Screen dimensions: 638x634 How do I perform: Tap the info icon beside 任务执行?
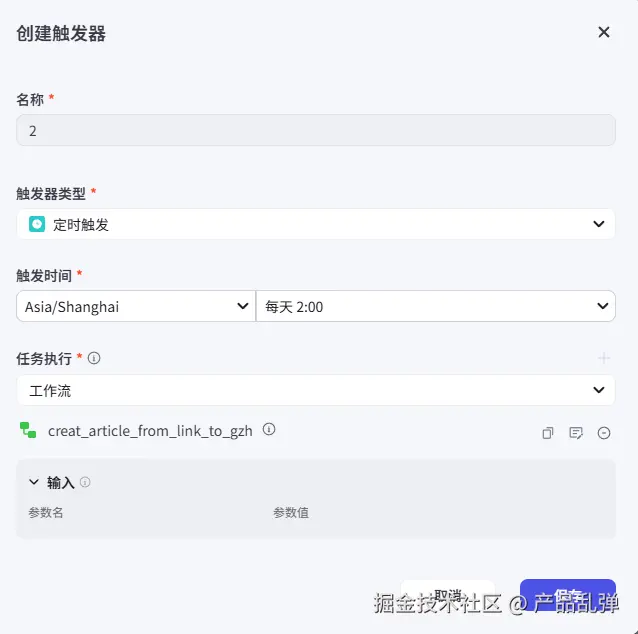click(x=95, y=358)
